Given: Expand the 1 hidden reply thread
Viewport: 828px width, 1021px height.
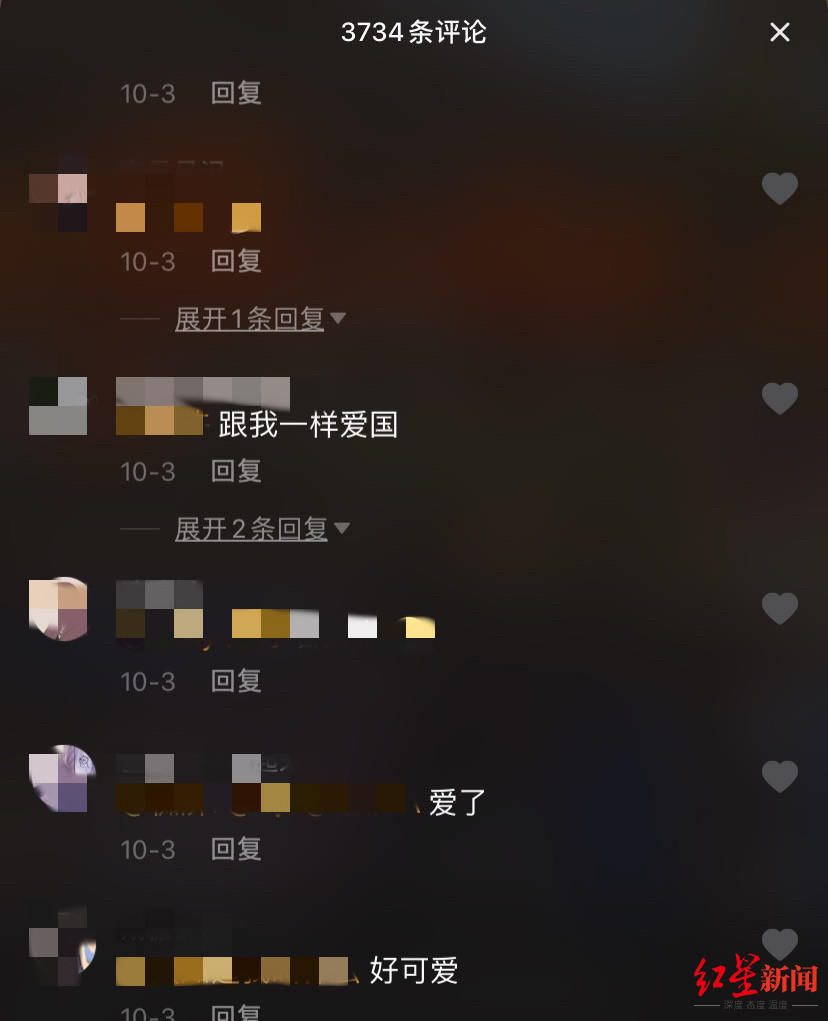Looking at the screenshot, I should coord(251,319).
